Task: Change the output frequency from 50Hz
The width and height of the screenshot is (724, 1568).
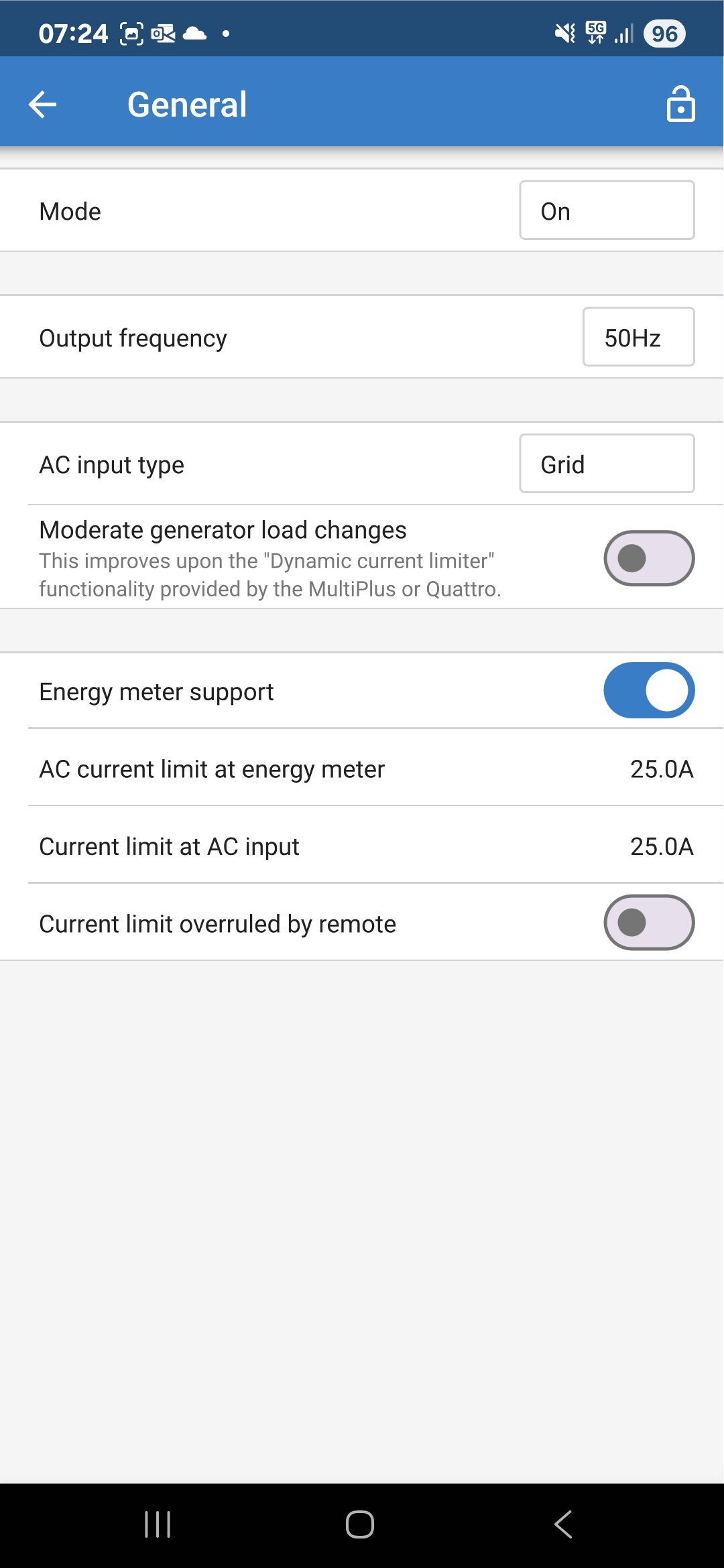Action: tap(638, 337)
